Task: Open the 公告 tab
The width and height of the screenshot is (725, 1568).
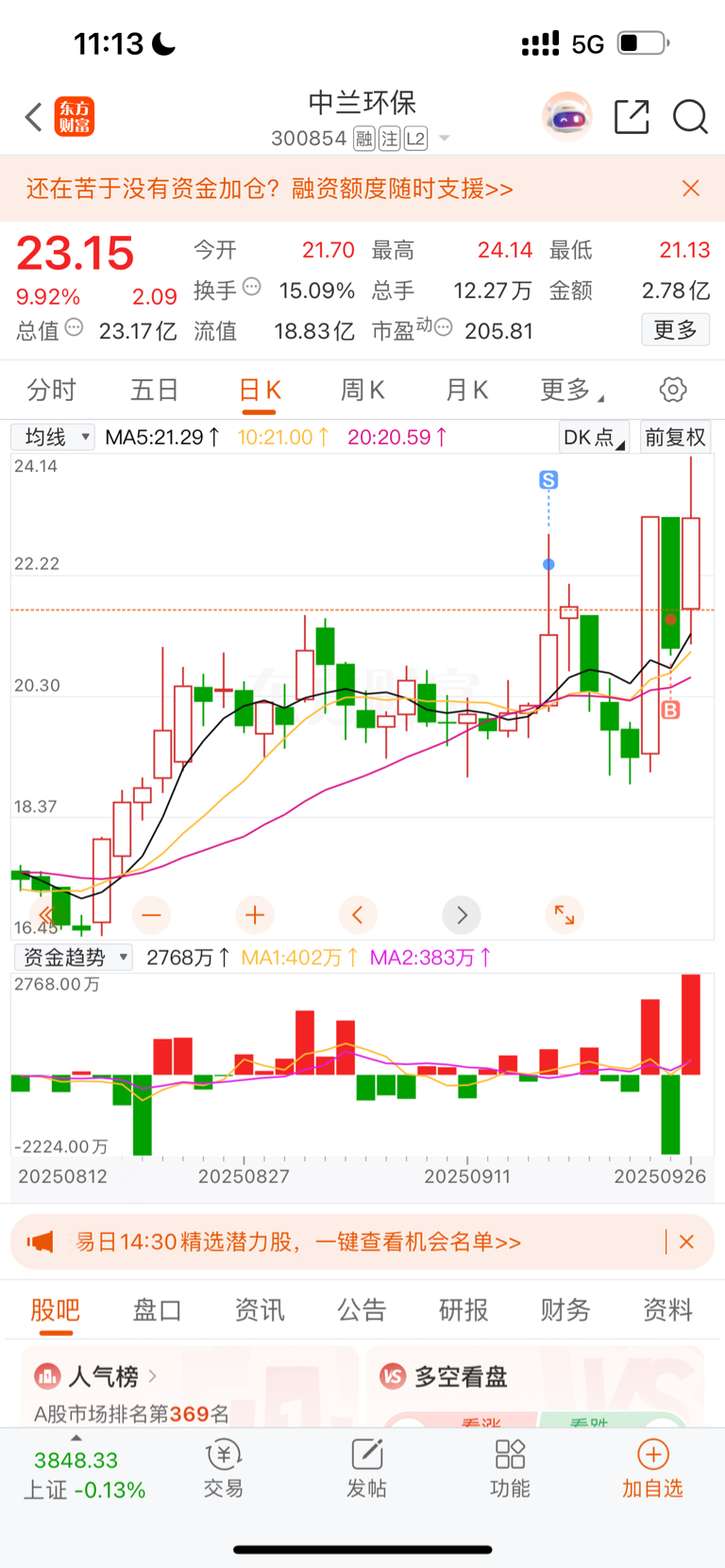Action: (x=362, y=1309)
